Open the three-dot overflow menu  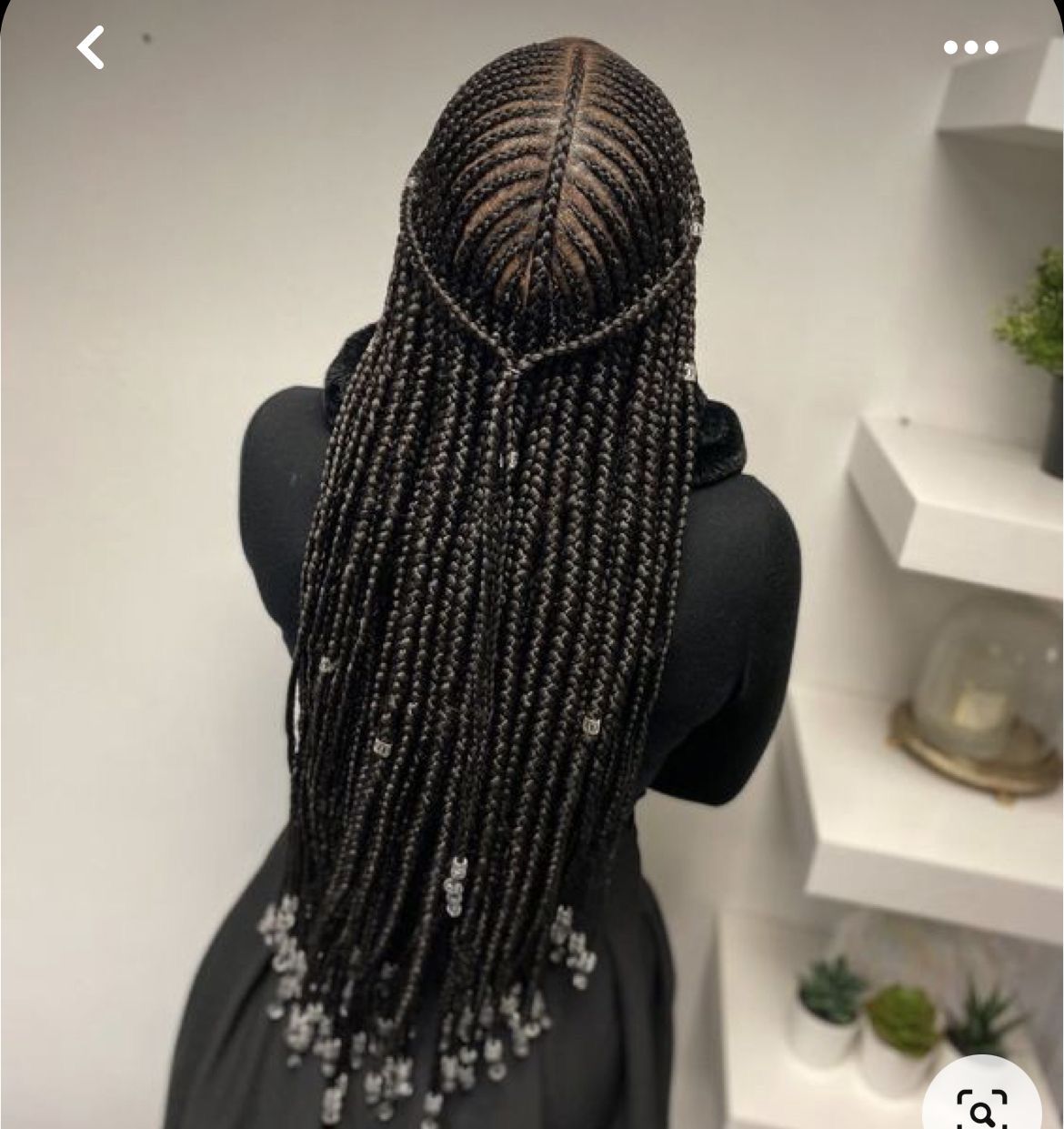970,47
